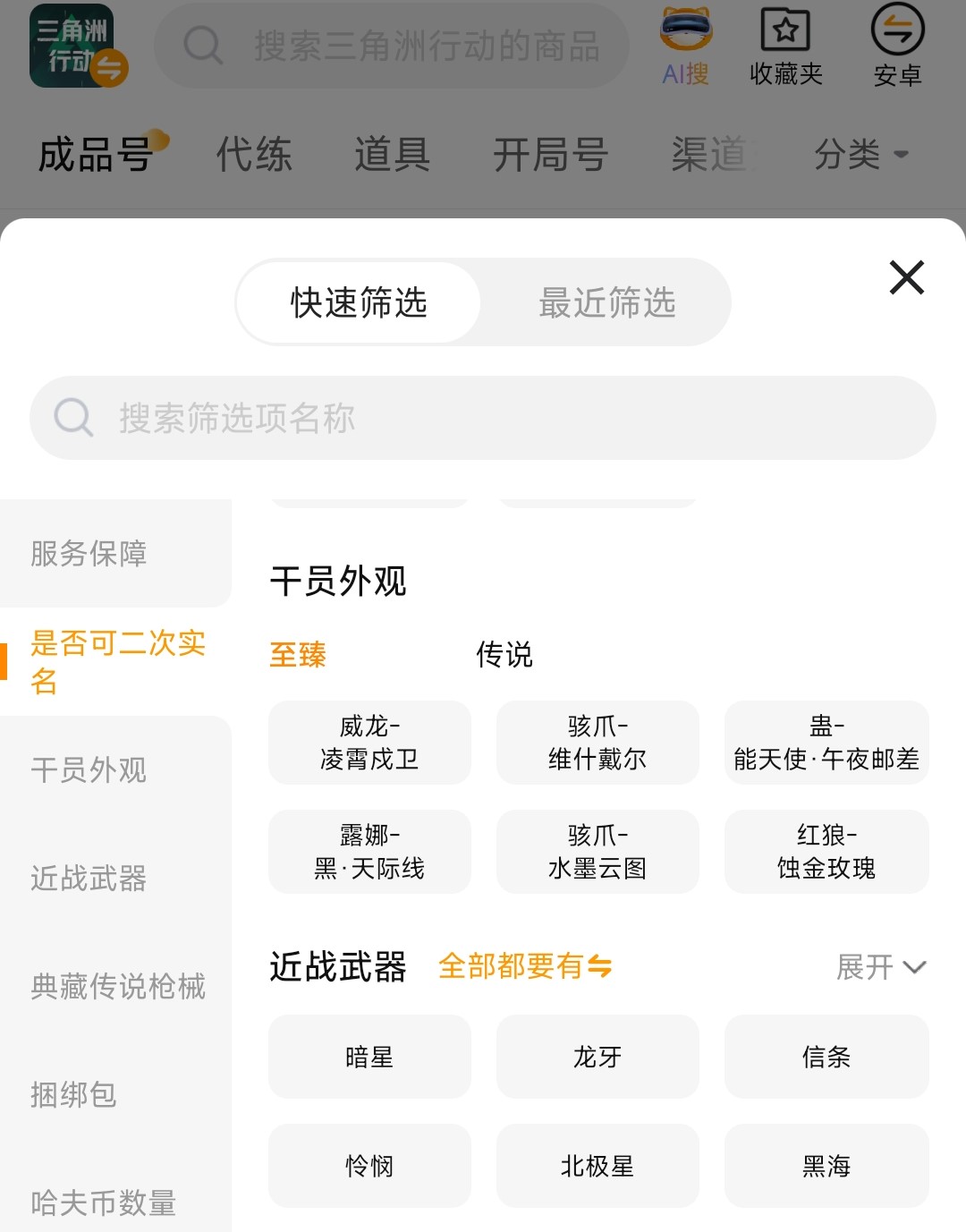Switch operator skins to 传说 tier
The width and height of the screenshot is (966, 1232).
point(504,655)
